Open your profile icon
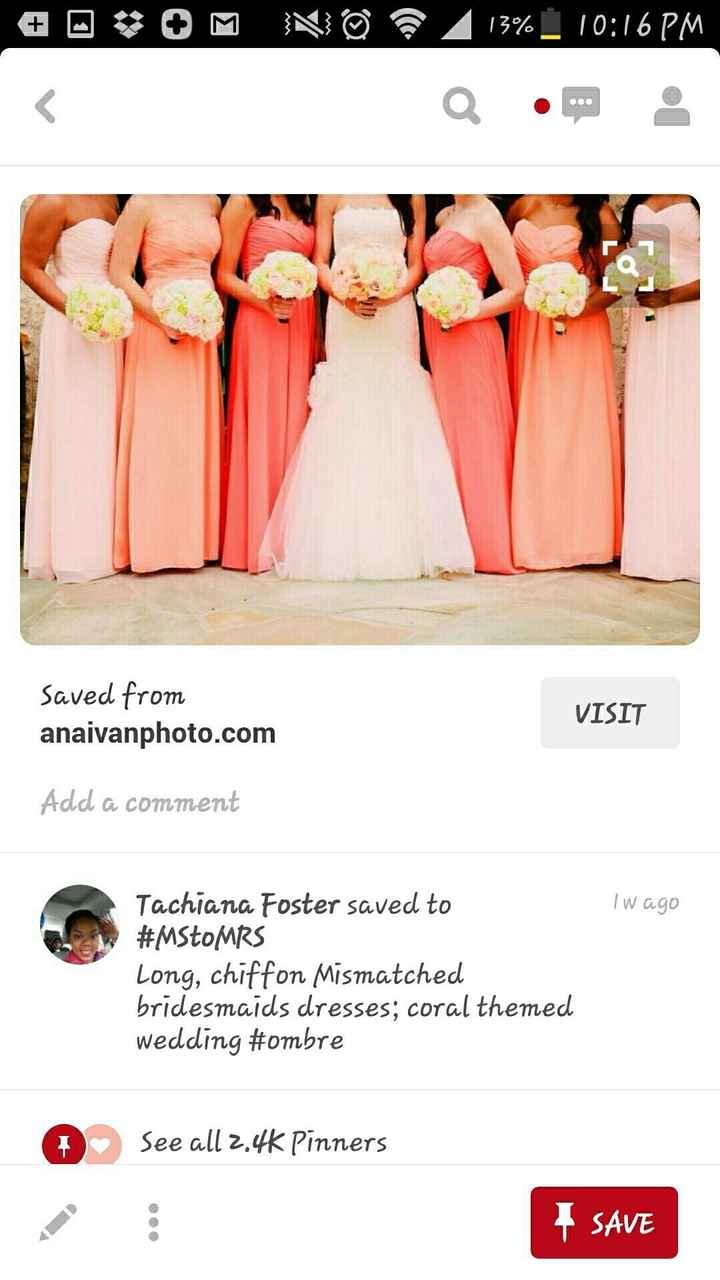The height and width of the screenshot is (1280, 720). 672,106
